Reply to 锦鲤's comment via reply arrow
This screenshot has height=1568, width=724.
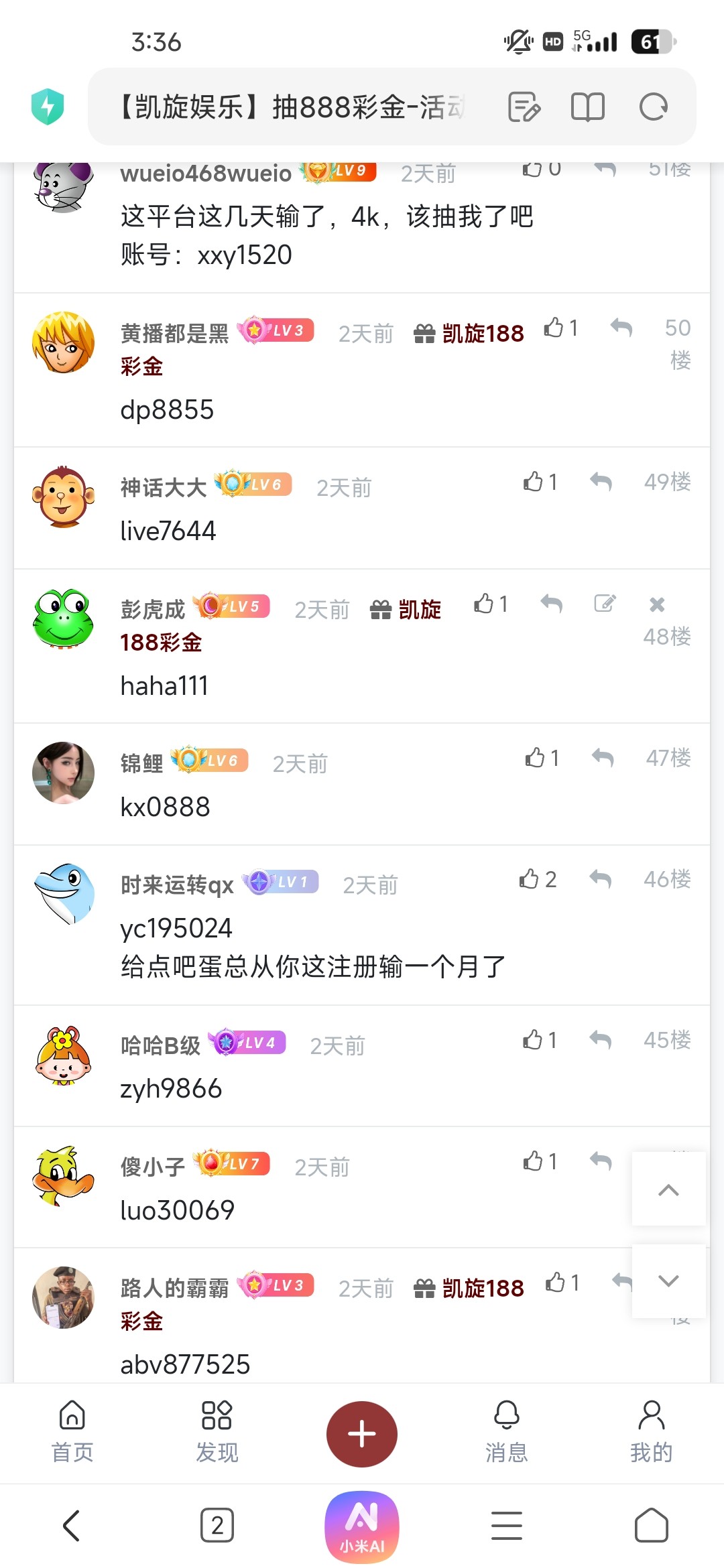(603, 758)
